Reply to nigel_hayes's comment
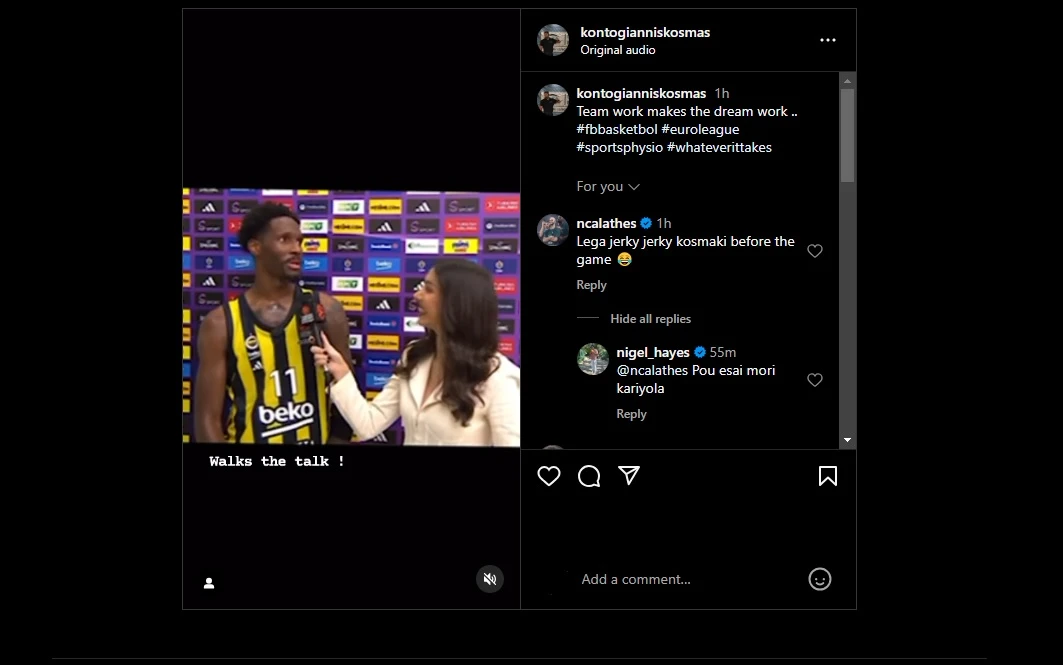 631,414
